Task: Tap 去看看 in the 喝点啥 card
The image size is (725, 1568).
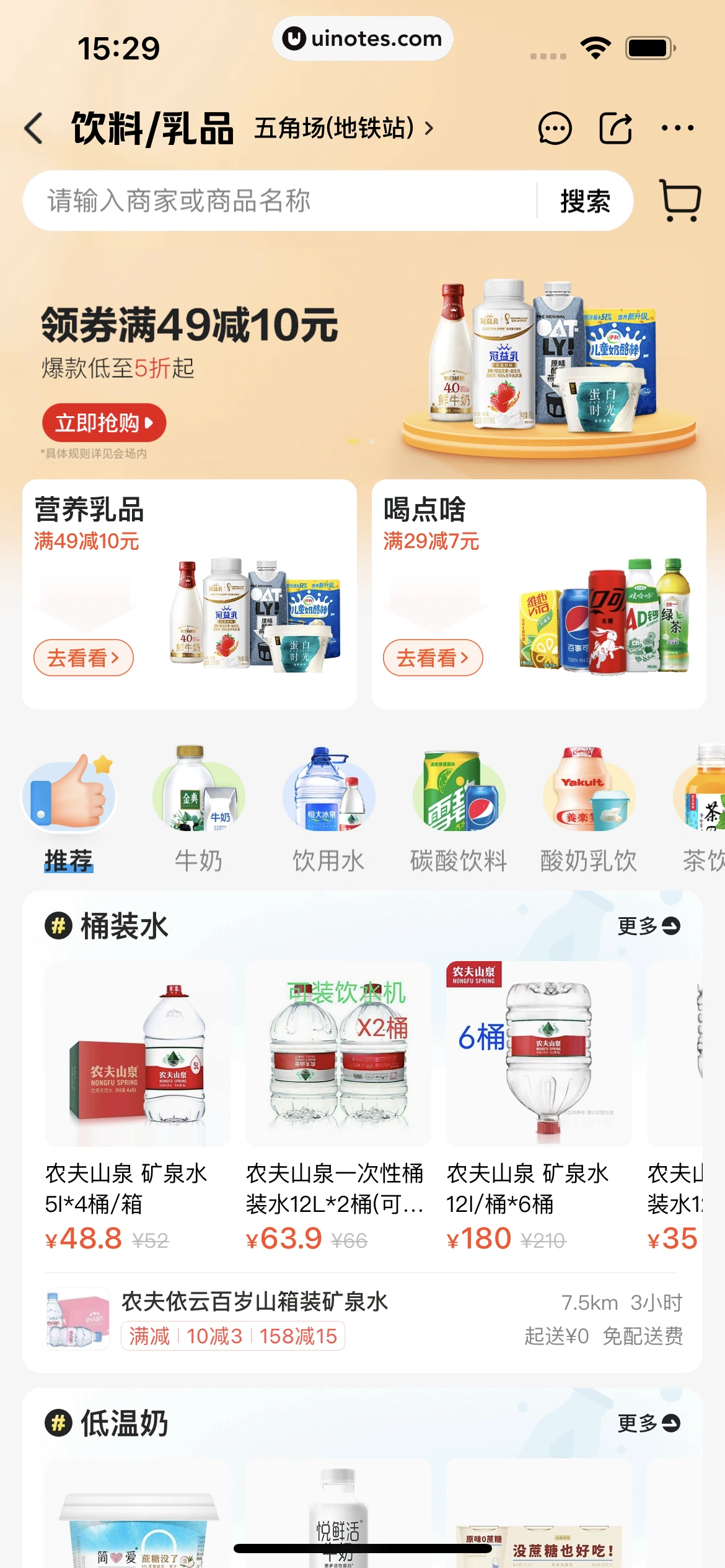Action: coord(433,657)
